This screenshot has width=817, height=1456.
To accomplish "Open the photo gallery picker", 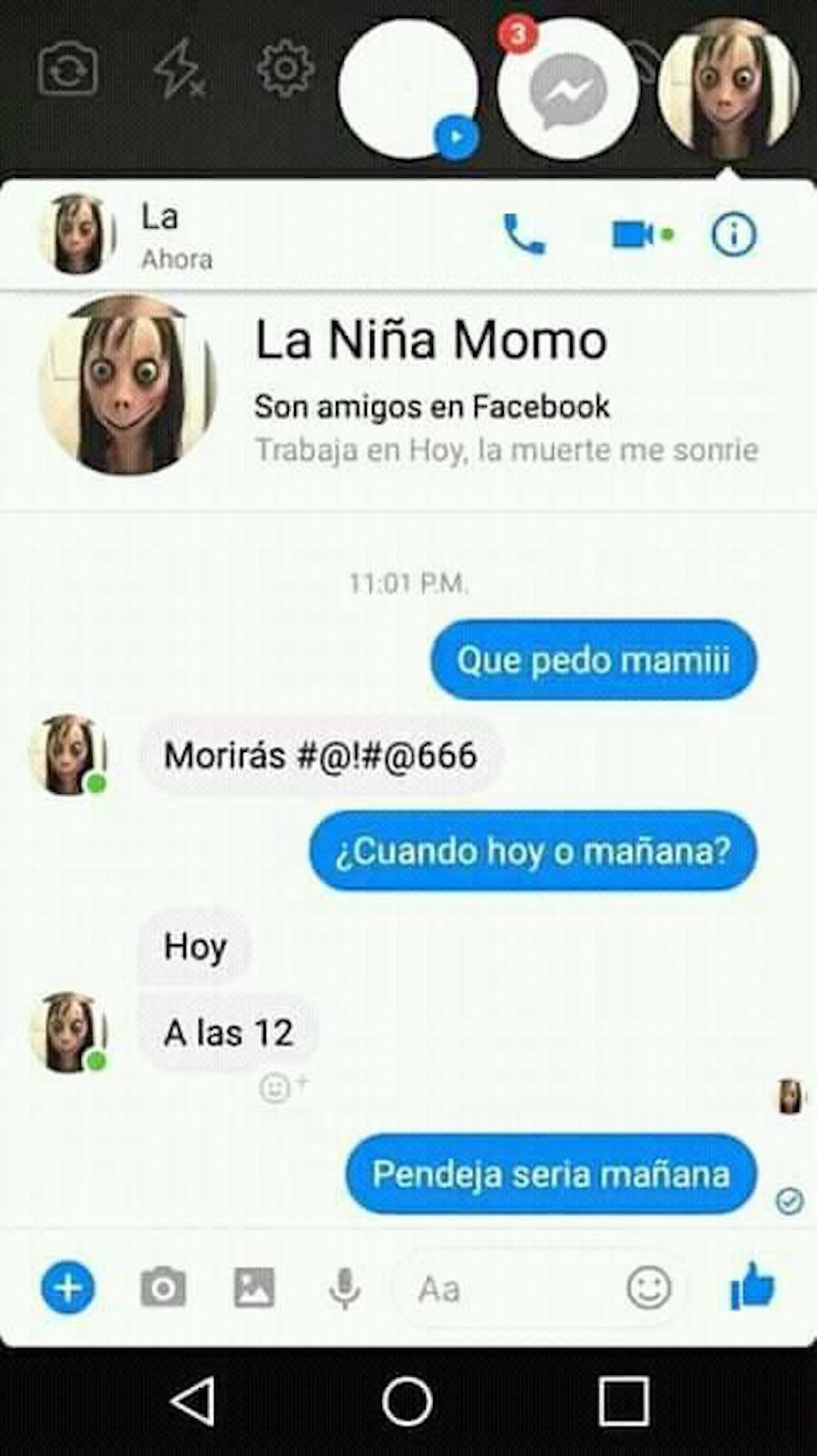I will (254, 1287).
